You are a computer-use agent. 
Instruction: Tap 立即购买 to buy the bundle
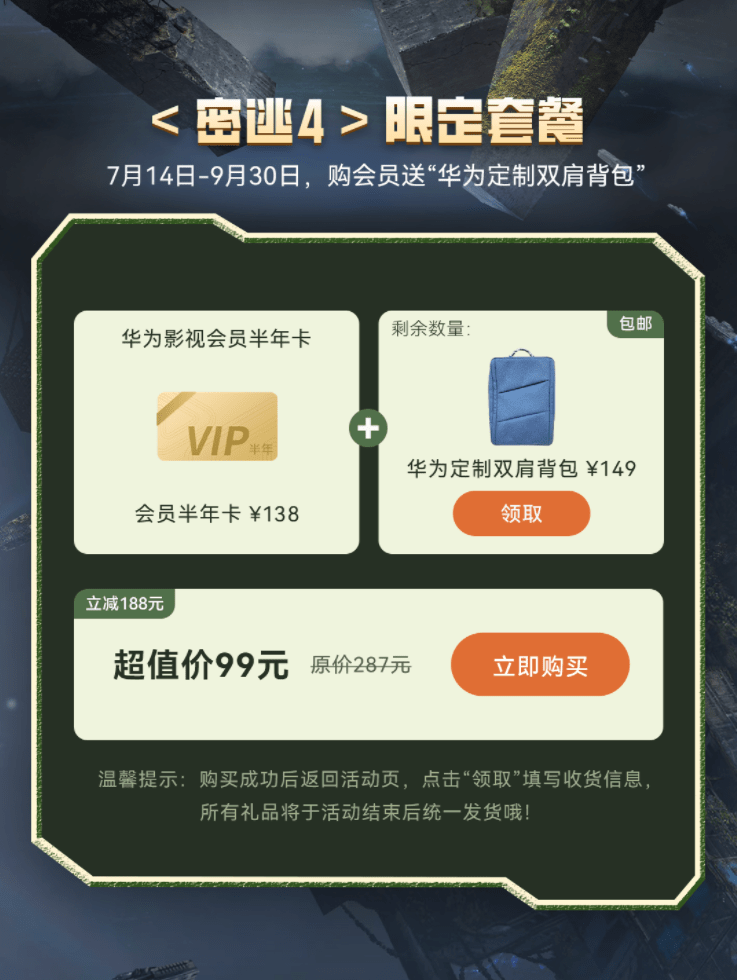(x=540, y=665)
